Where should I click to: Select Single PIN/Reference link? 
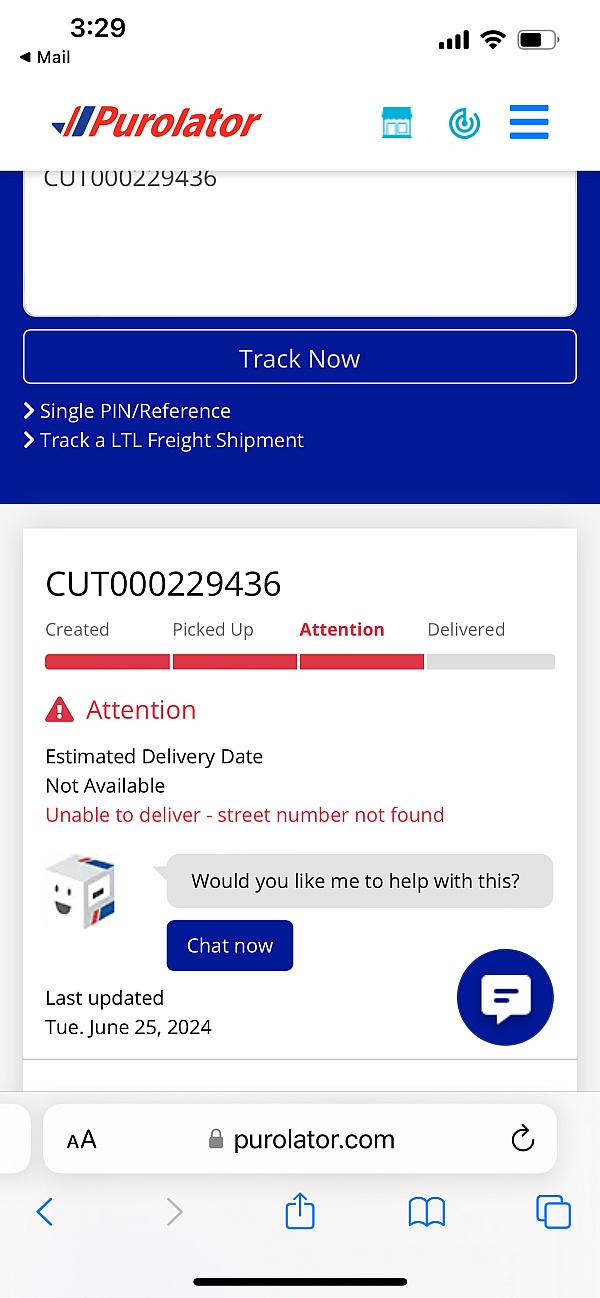pos(127,411)
